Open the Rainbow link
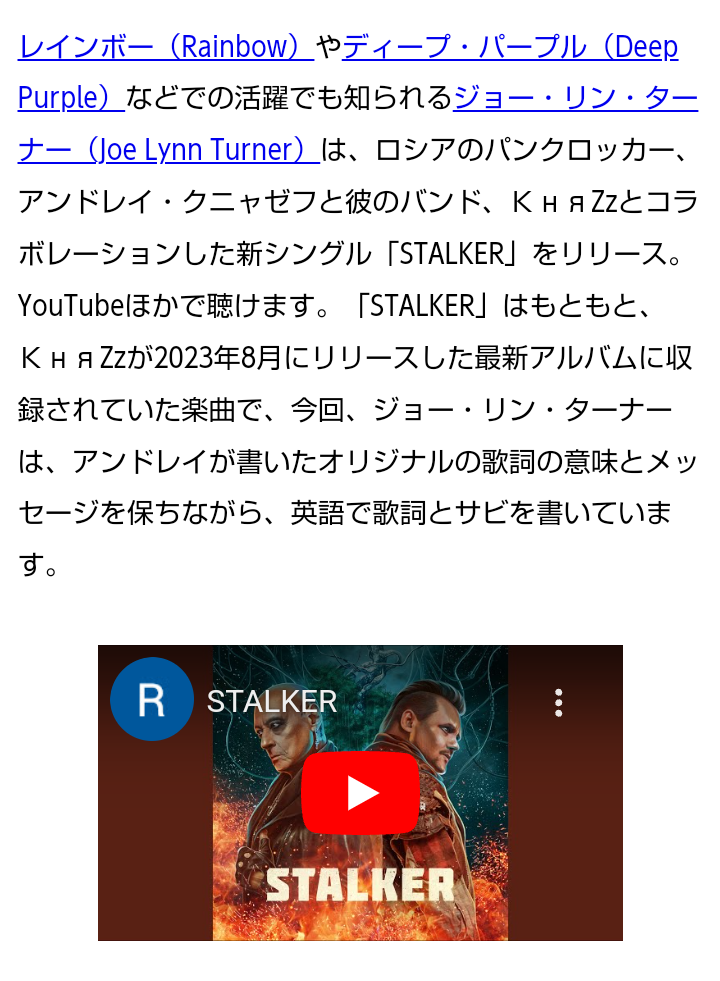 [x=165, y=47]
